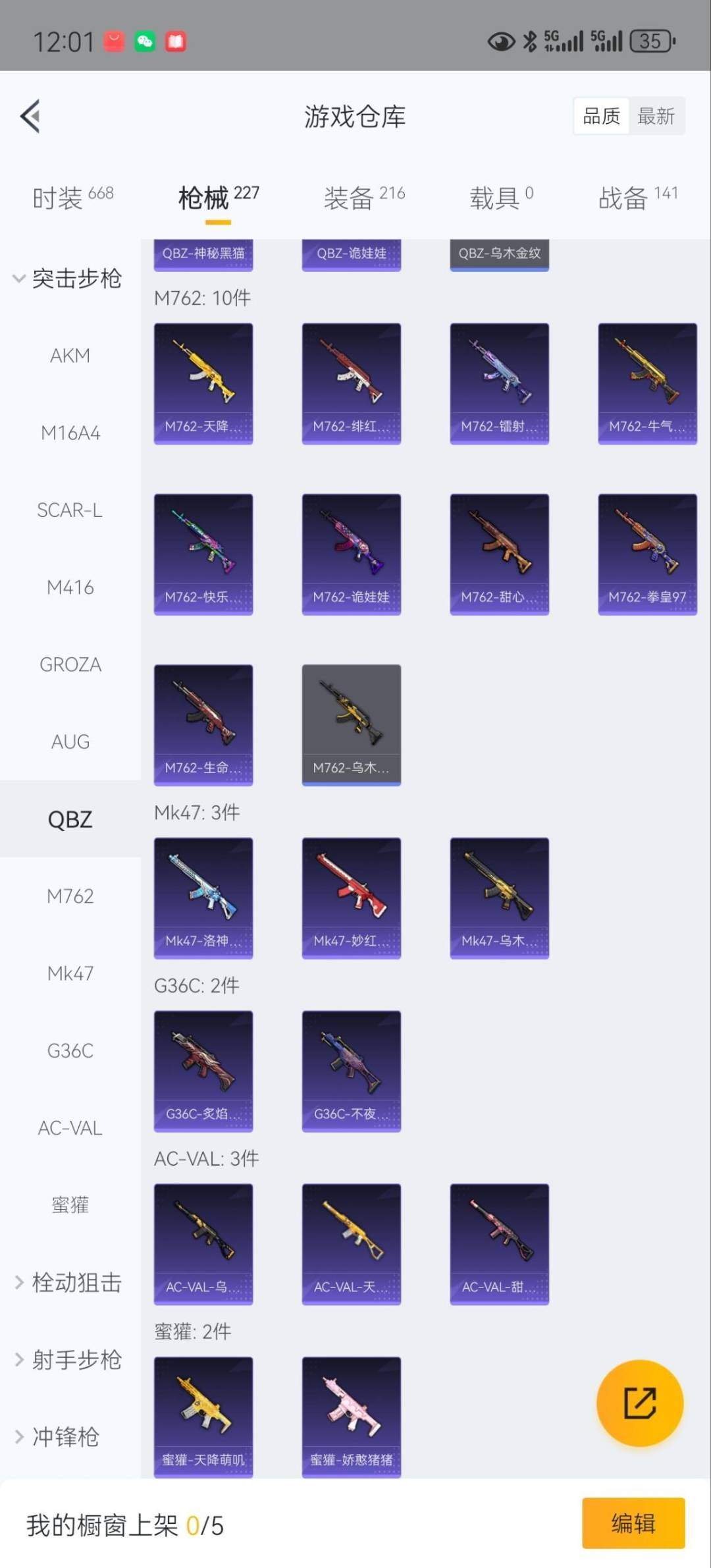
Task: Open the 战备 tab
Action: (637, 197)
